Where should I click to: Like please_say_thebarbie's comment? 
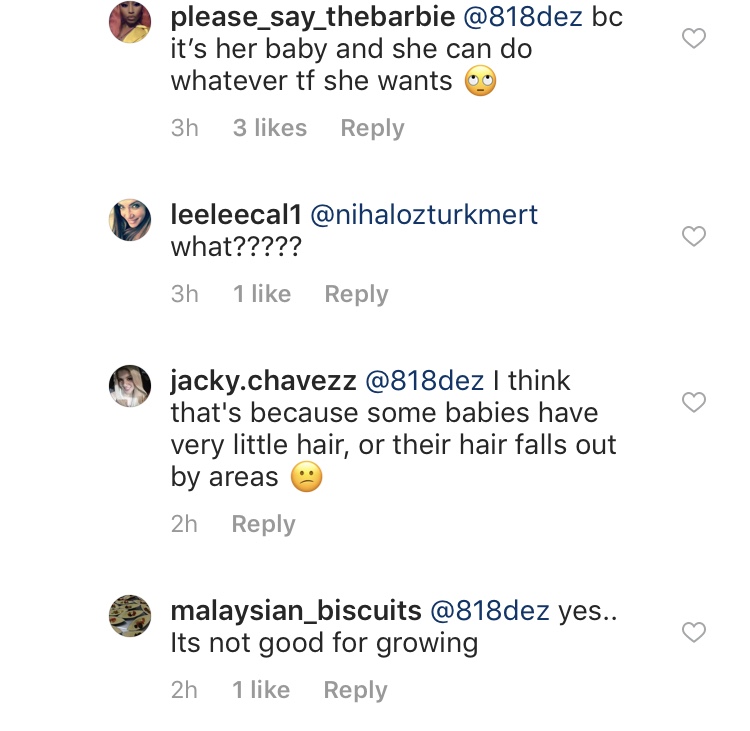click(693, 39)
